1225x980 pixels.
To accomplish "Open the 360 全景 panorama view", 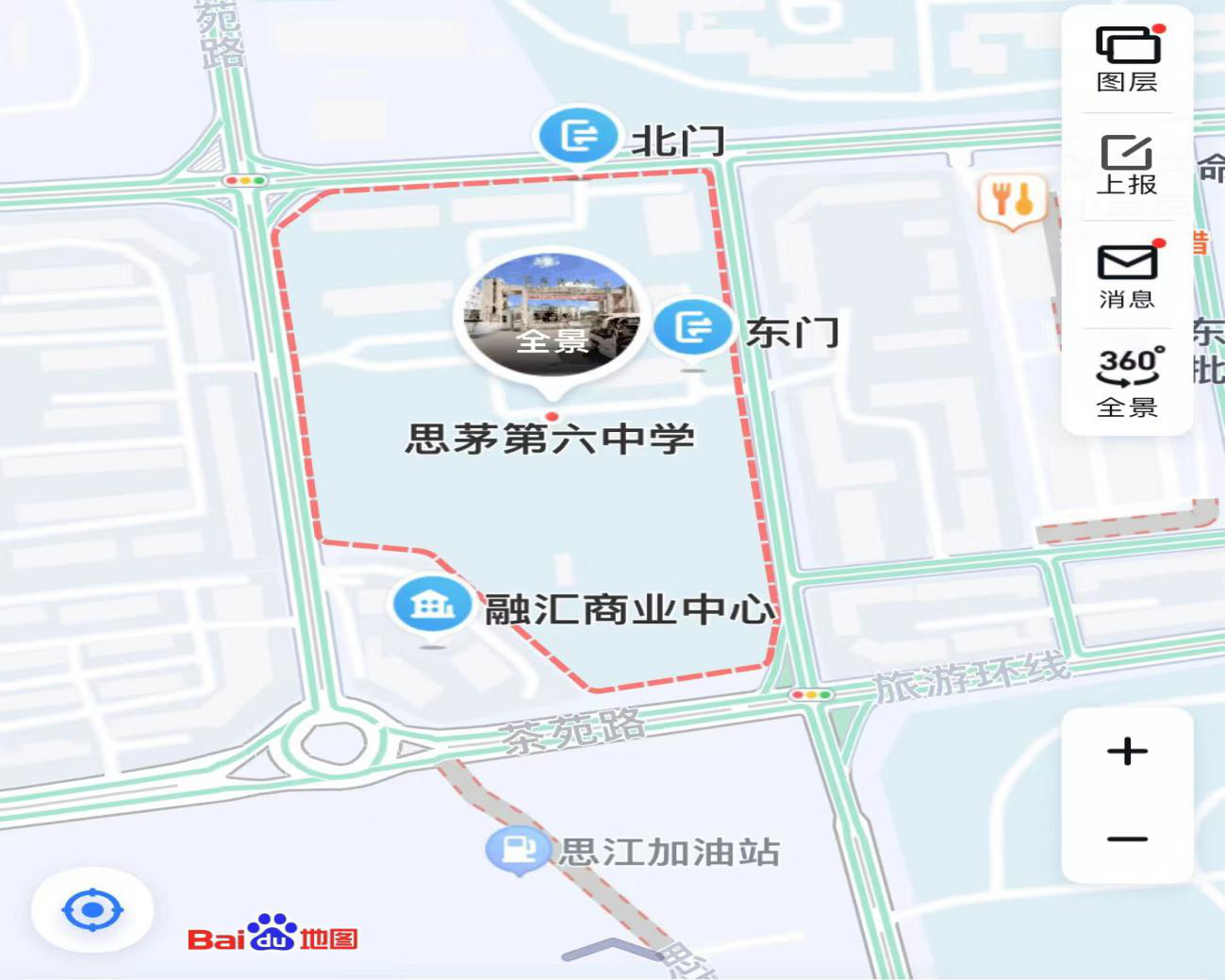I will (x=1129, y=381).
